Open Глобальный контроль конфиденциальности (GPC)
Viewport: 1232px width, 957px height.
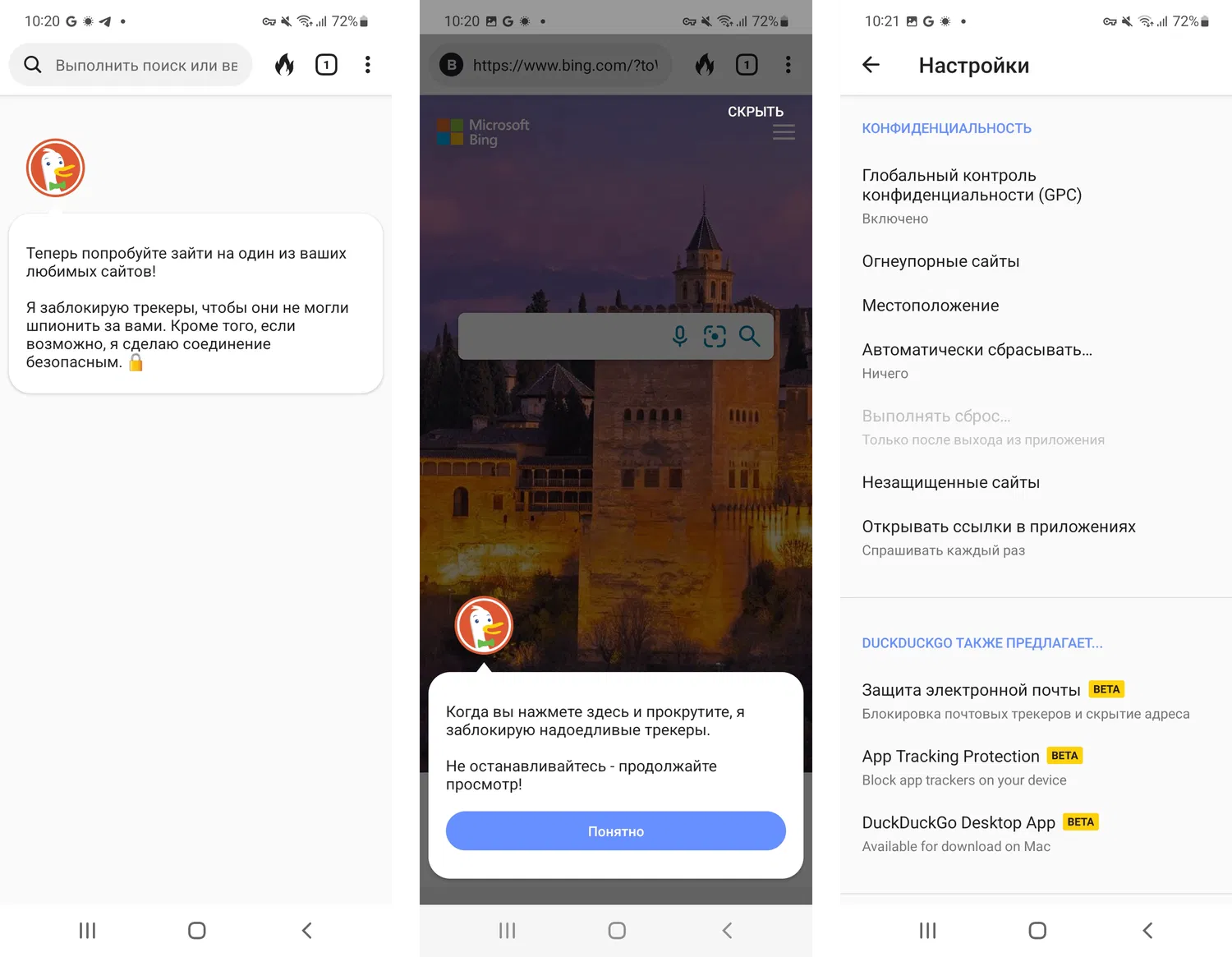pos(971,195)
